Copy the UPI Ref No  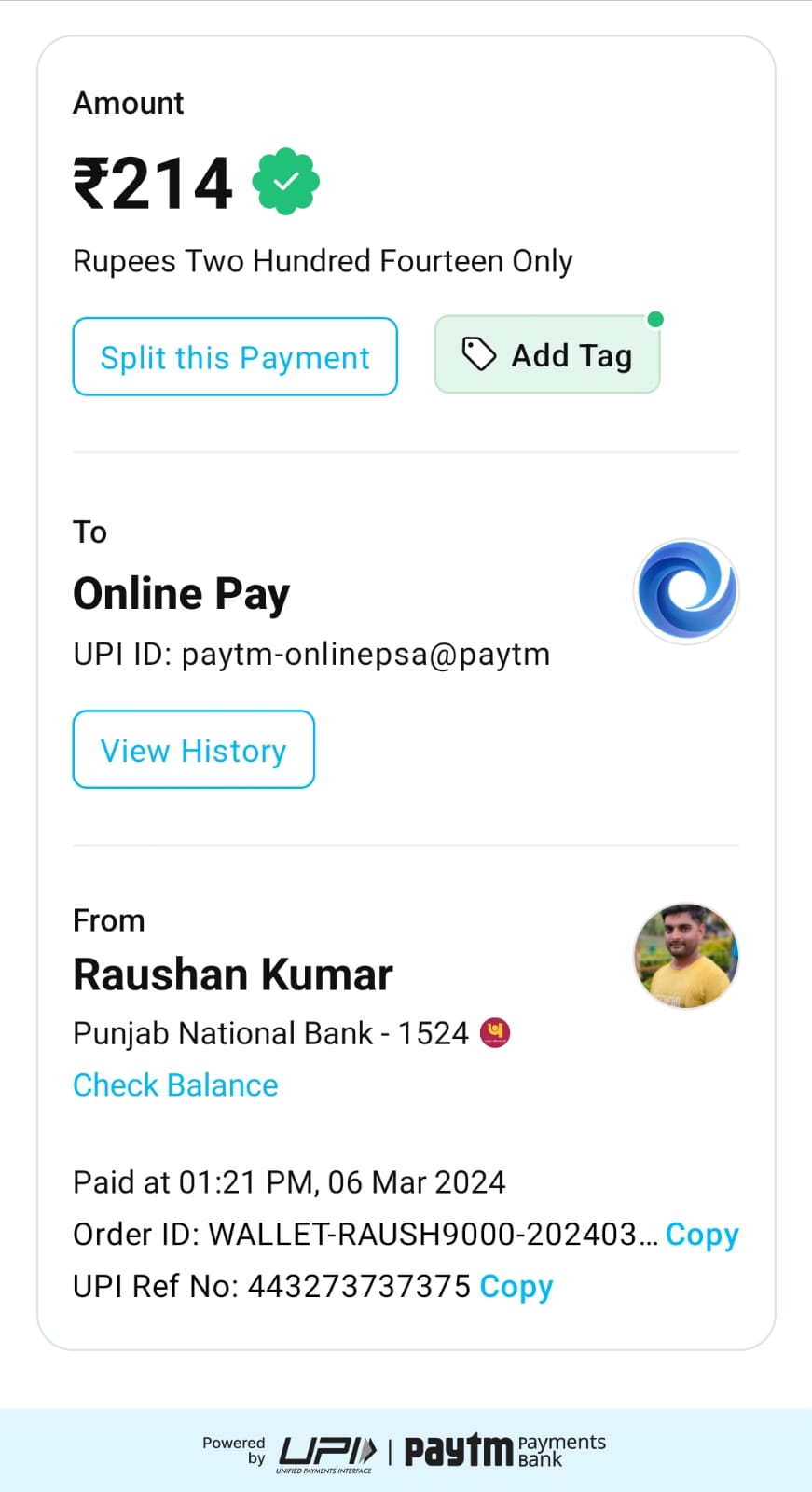coord(516,1287)
